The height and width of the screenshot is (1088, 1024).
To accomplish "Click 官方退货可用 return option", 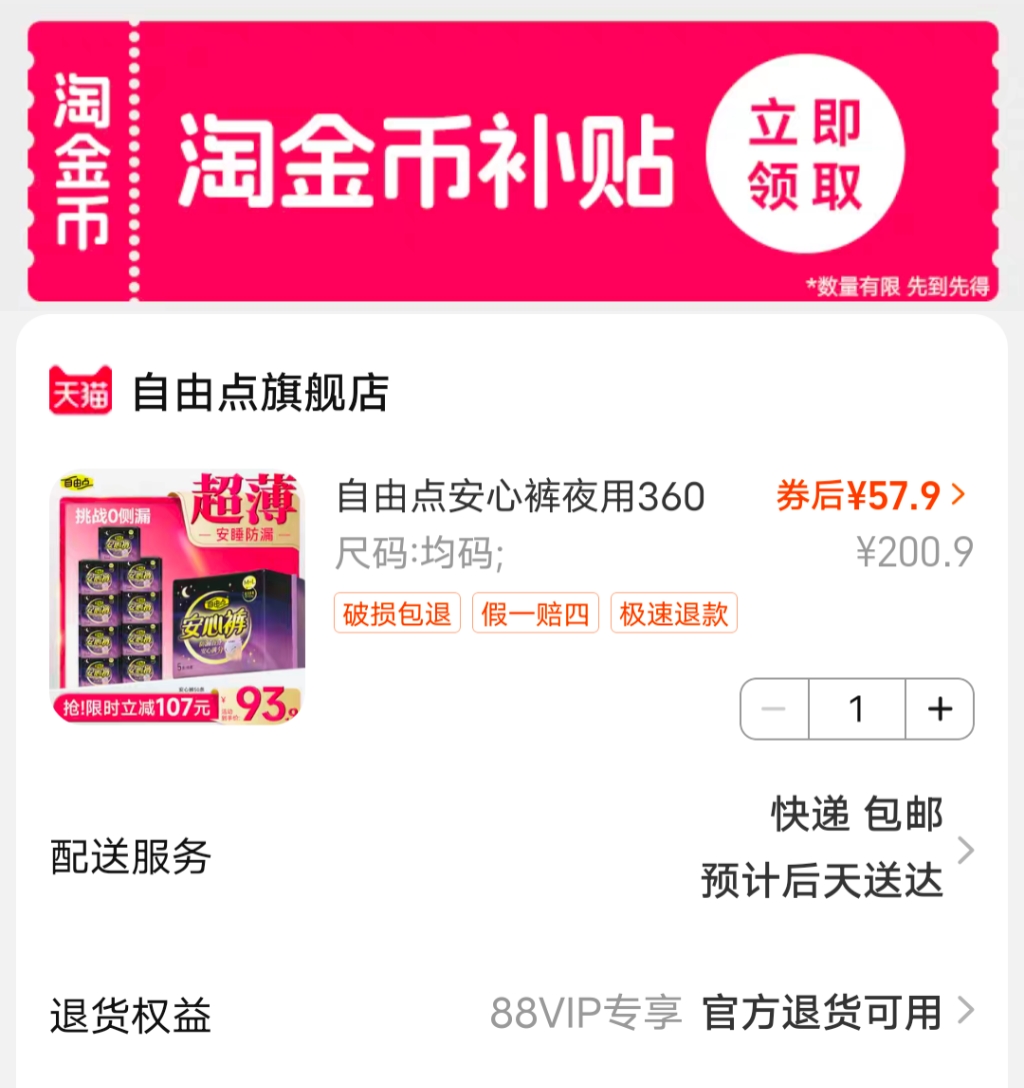I will coord(822,1013).
